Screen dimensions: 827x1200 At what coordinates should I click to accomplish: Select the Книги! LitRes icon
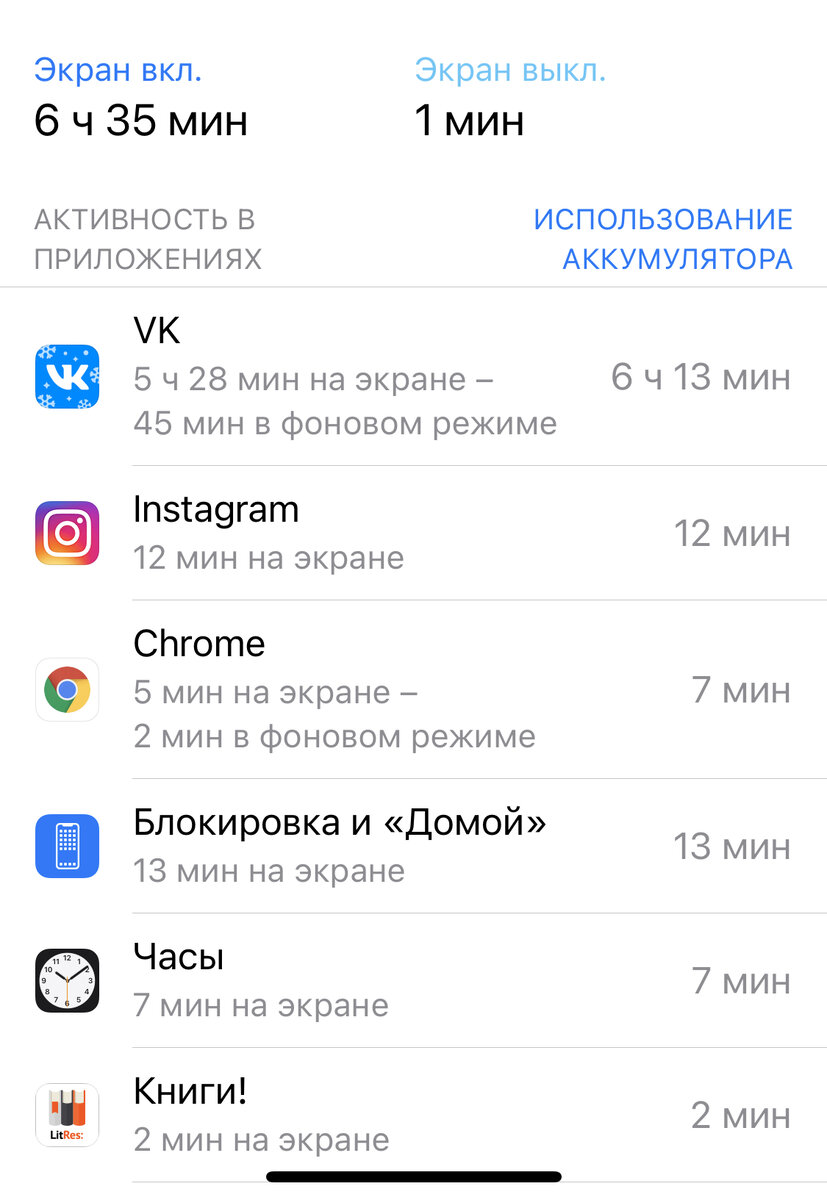click(x=66, y=1114)
